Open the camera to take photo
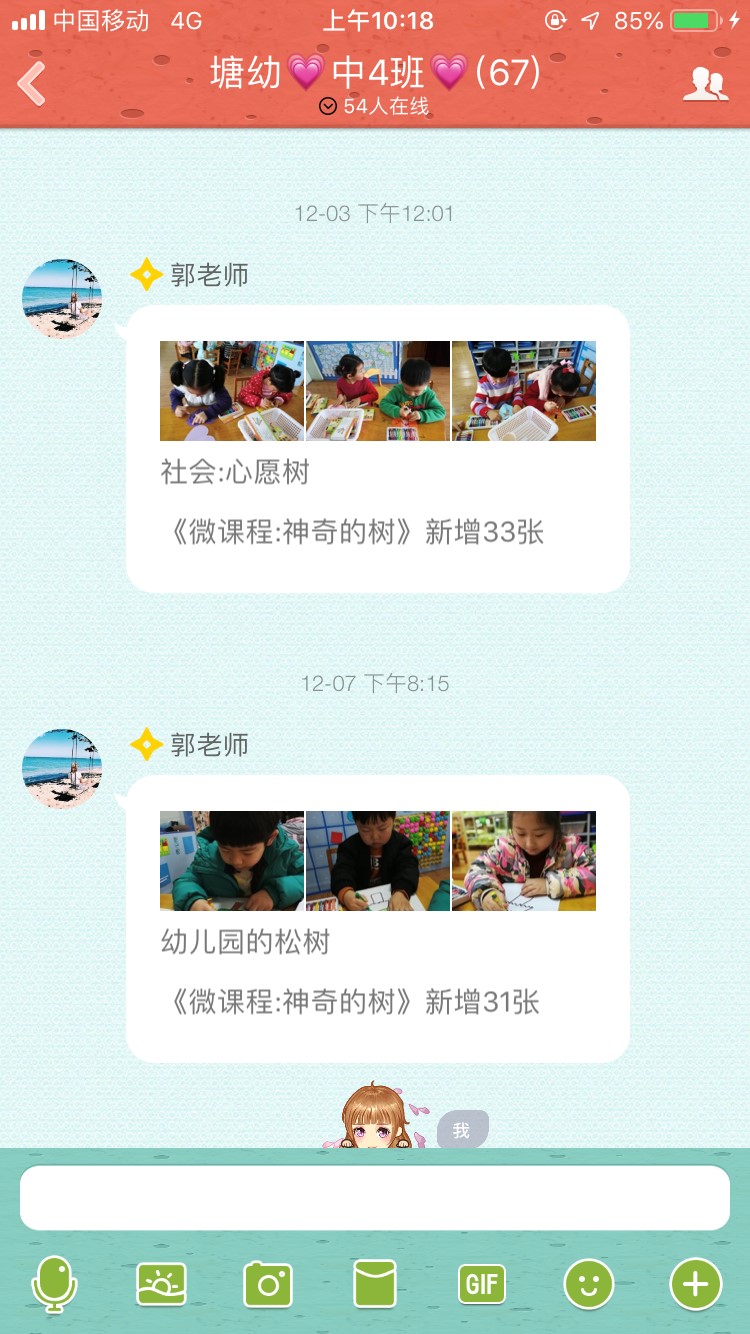Screen dimensions: 750x1334 coord(268,1283)
